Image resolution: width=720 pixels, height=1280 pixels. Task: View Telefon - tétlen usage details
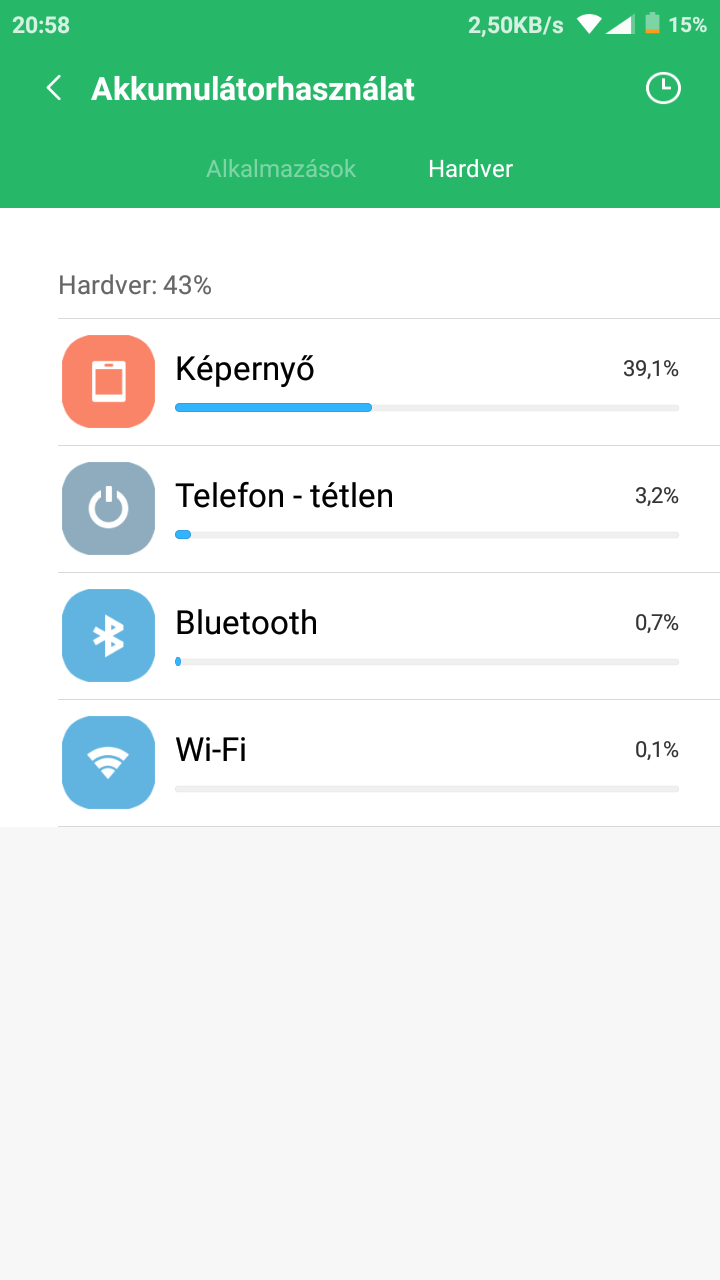388,509
